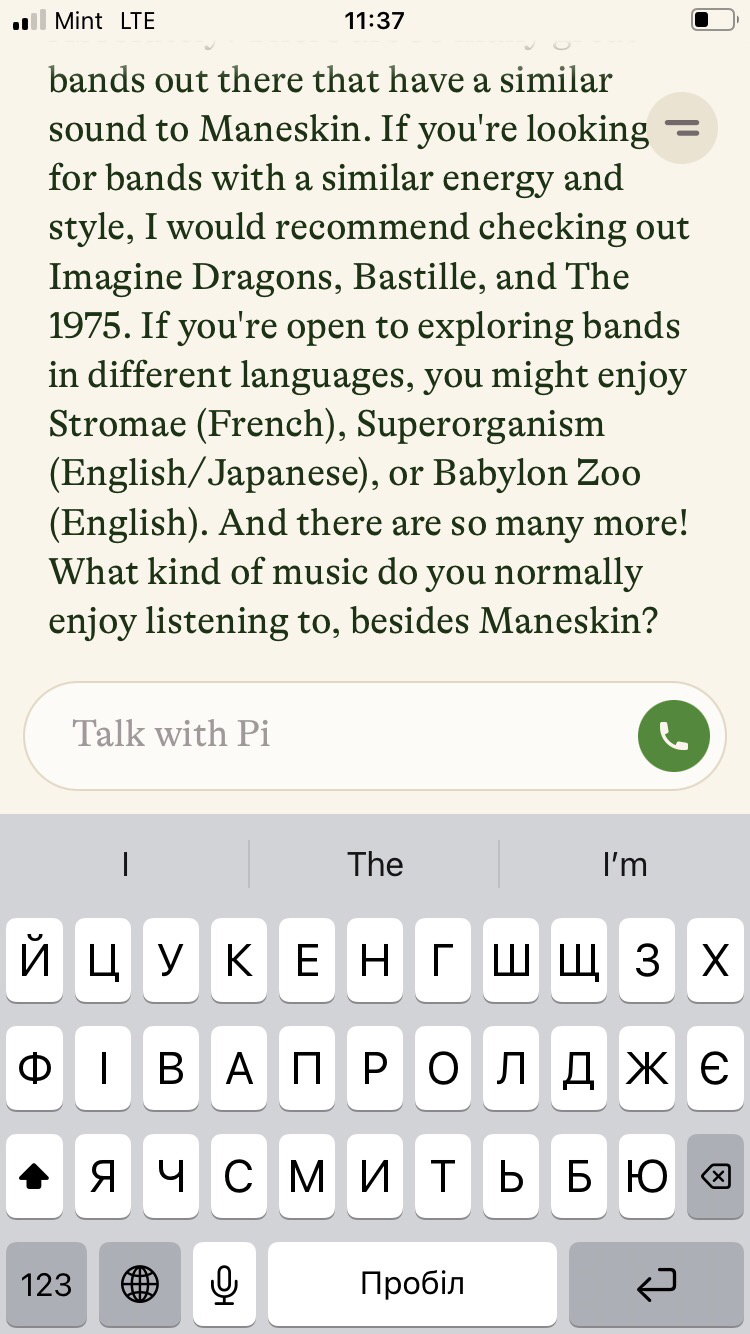Switch keyboard language with the globe key
750x1334 pixels.
pyautogui.click(x=140, y=1284)
